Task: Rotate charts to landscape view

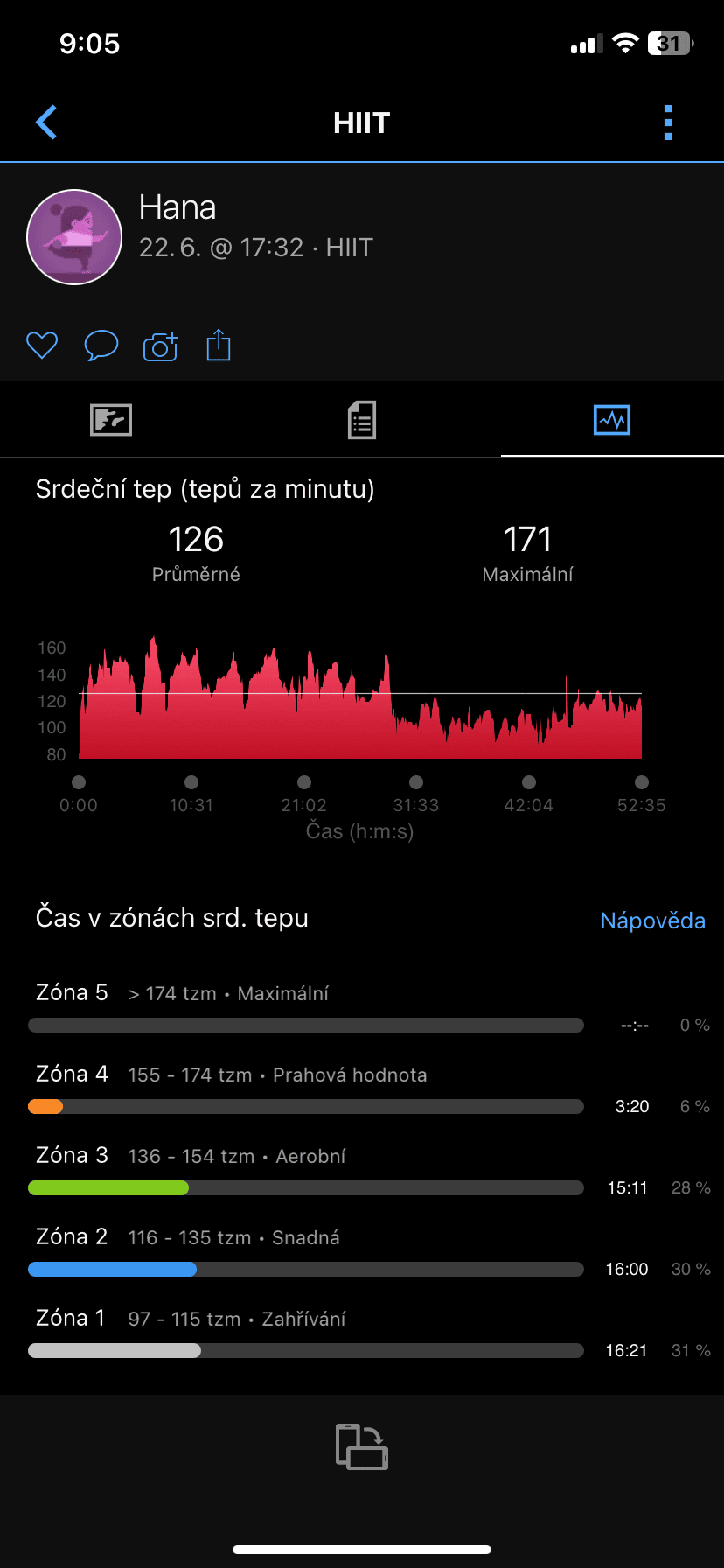Action: tap(361, 1446)
